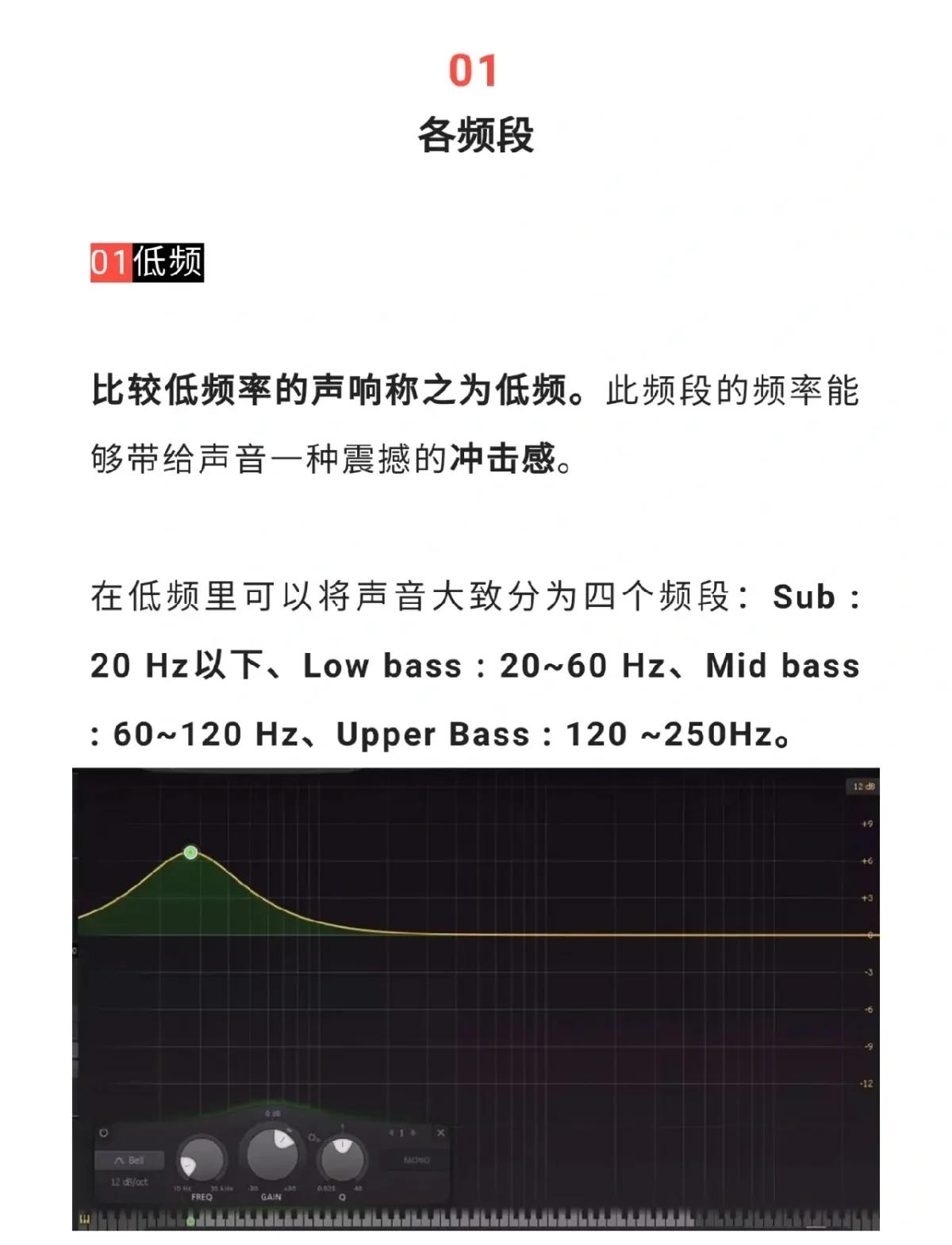Toggle the band bypass power switch
Image resolution: width=952 pixels, height=1245 pixels.
click(x=103, y=1132)
